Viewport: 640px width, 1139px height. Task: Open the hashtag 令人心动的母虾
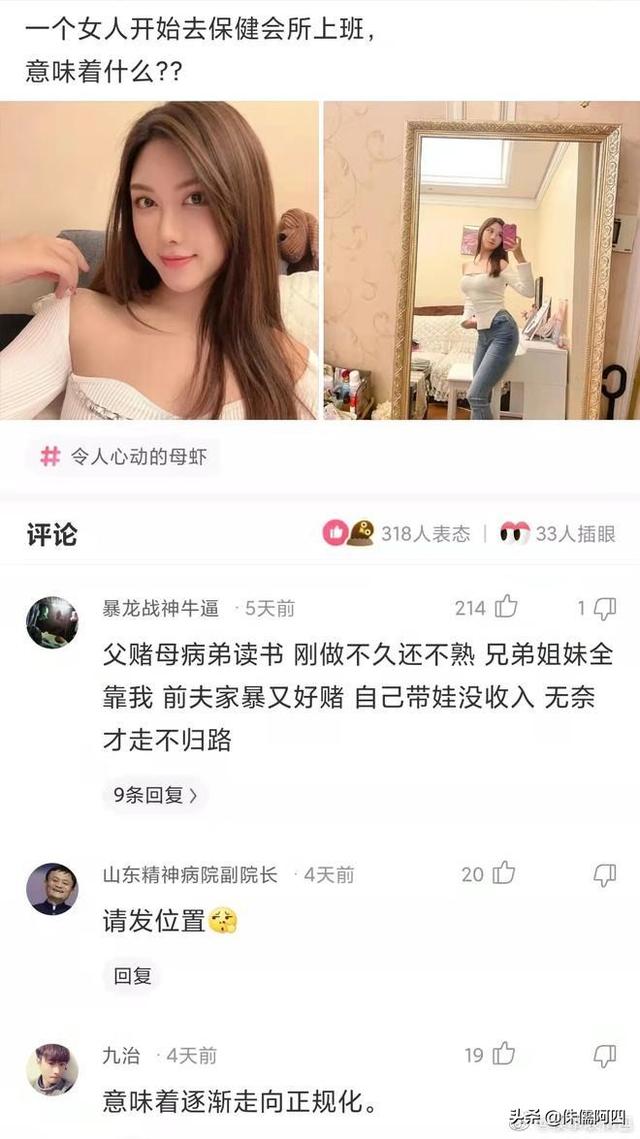click(124, 457)
